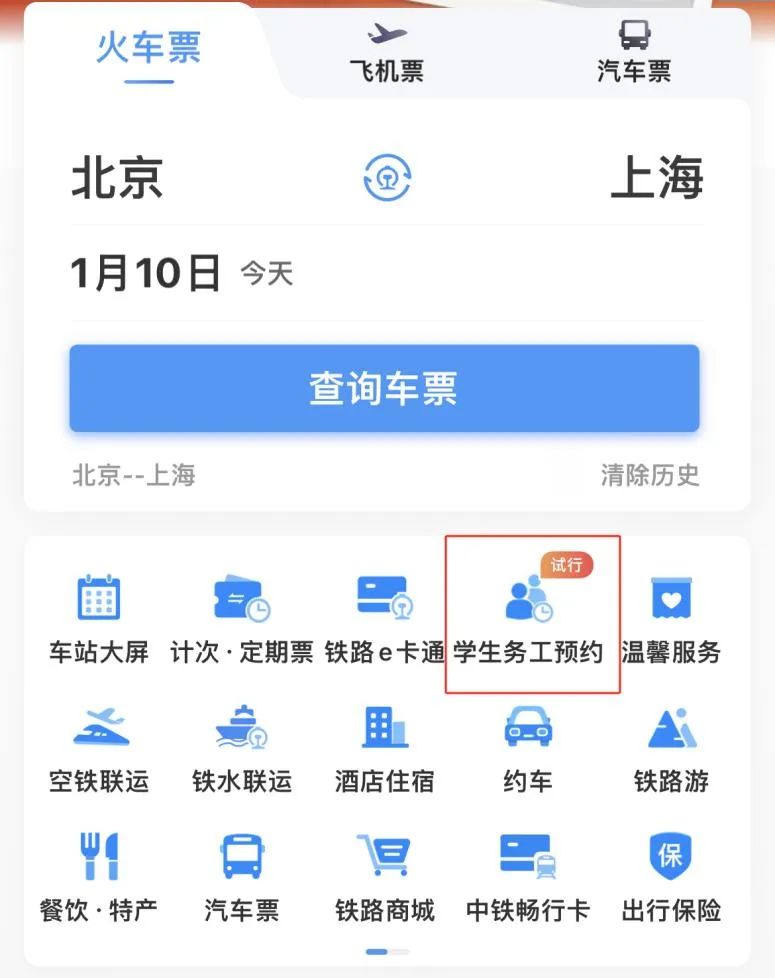Open 车站大屏
Screen dimensions: 775x978
click(98, 620)
